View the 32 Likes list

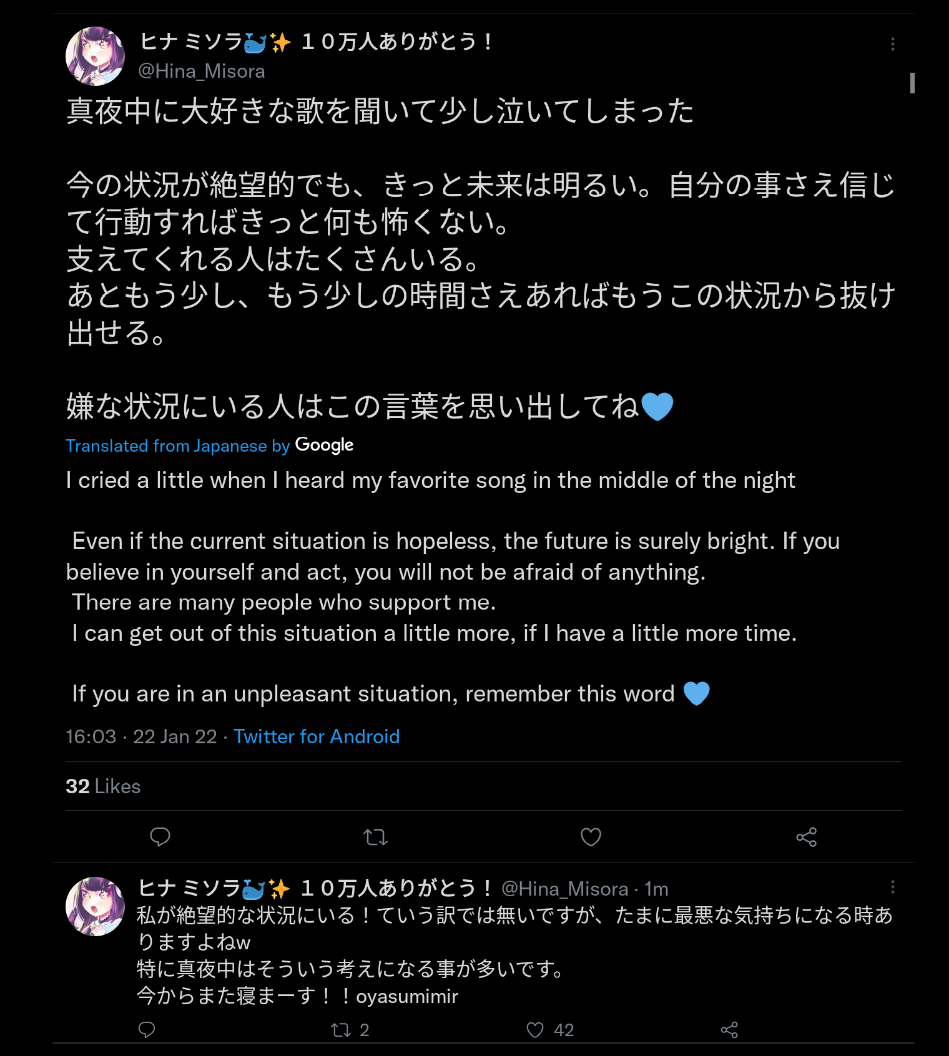(103, 787)
